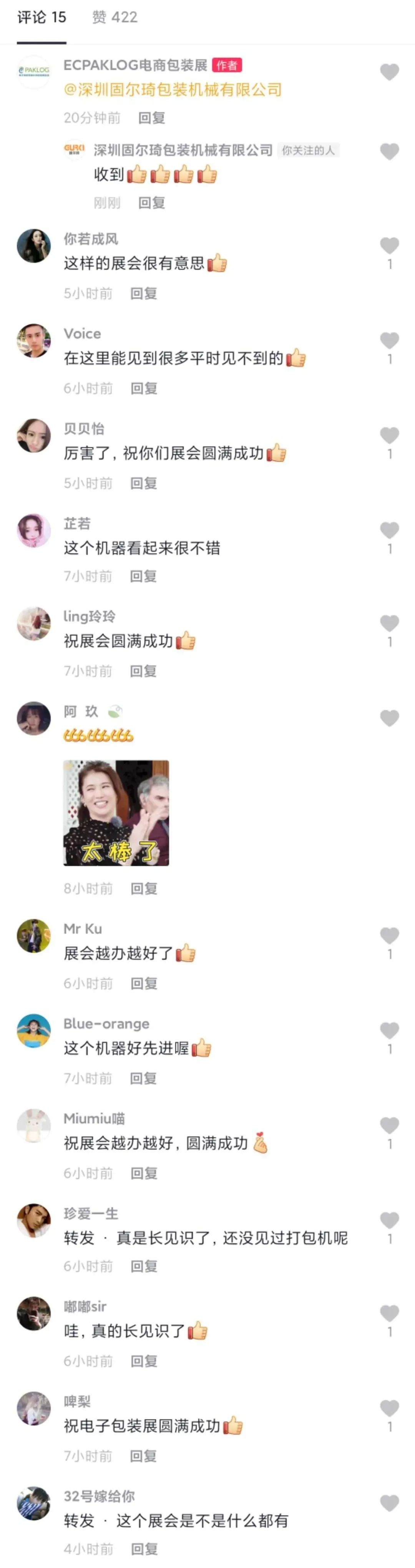Like Voice's comment
The image size is (415, 1568).
pyautogui.click(x=389, y=340)
